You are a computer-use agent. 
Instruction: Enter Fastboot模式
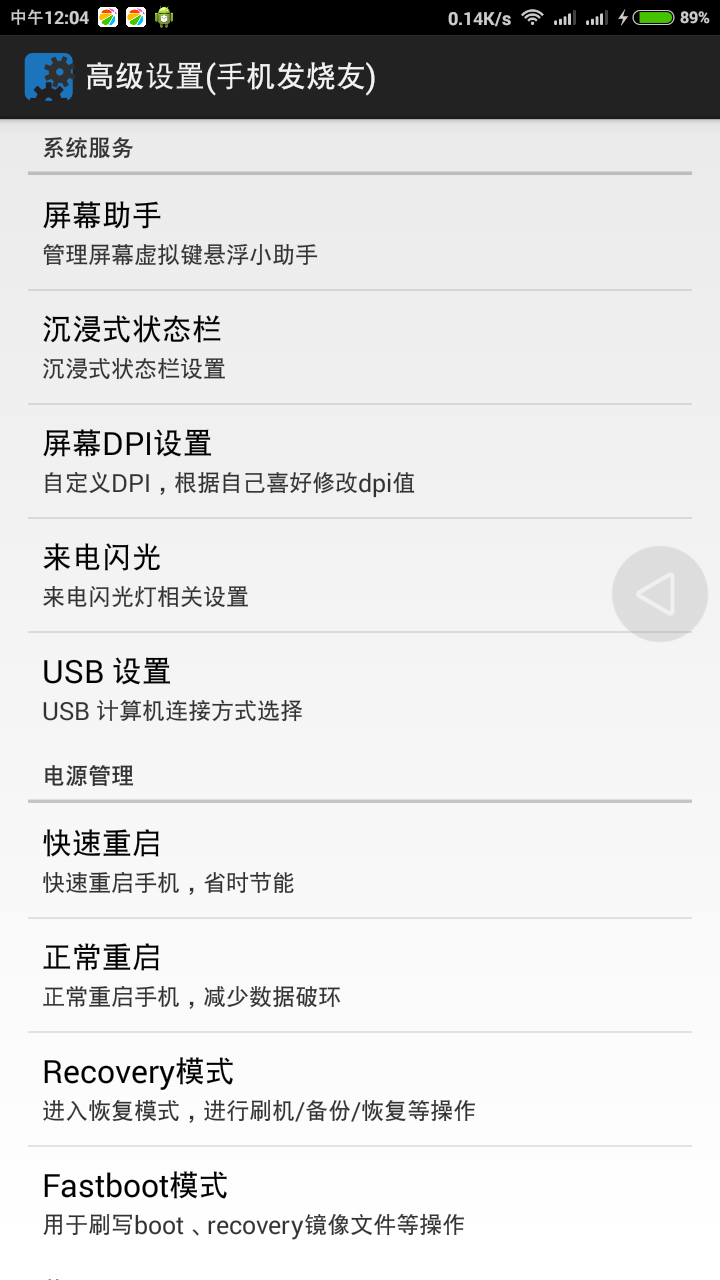pyautogui.click(x=300, y=1203)
